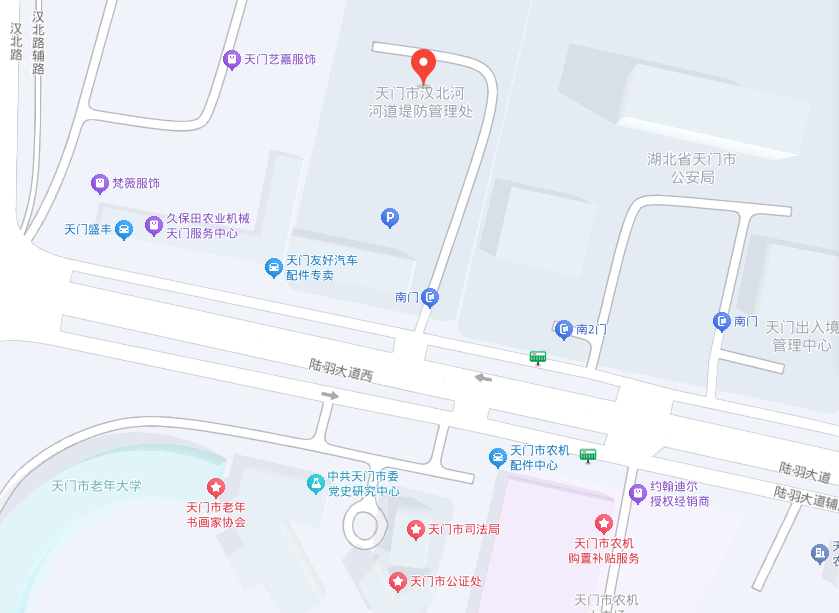Tap the blue parking P marker
The image size is (839, 613).
tap(390, 217)
